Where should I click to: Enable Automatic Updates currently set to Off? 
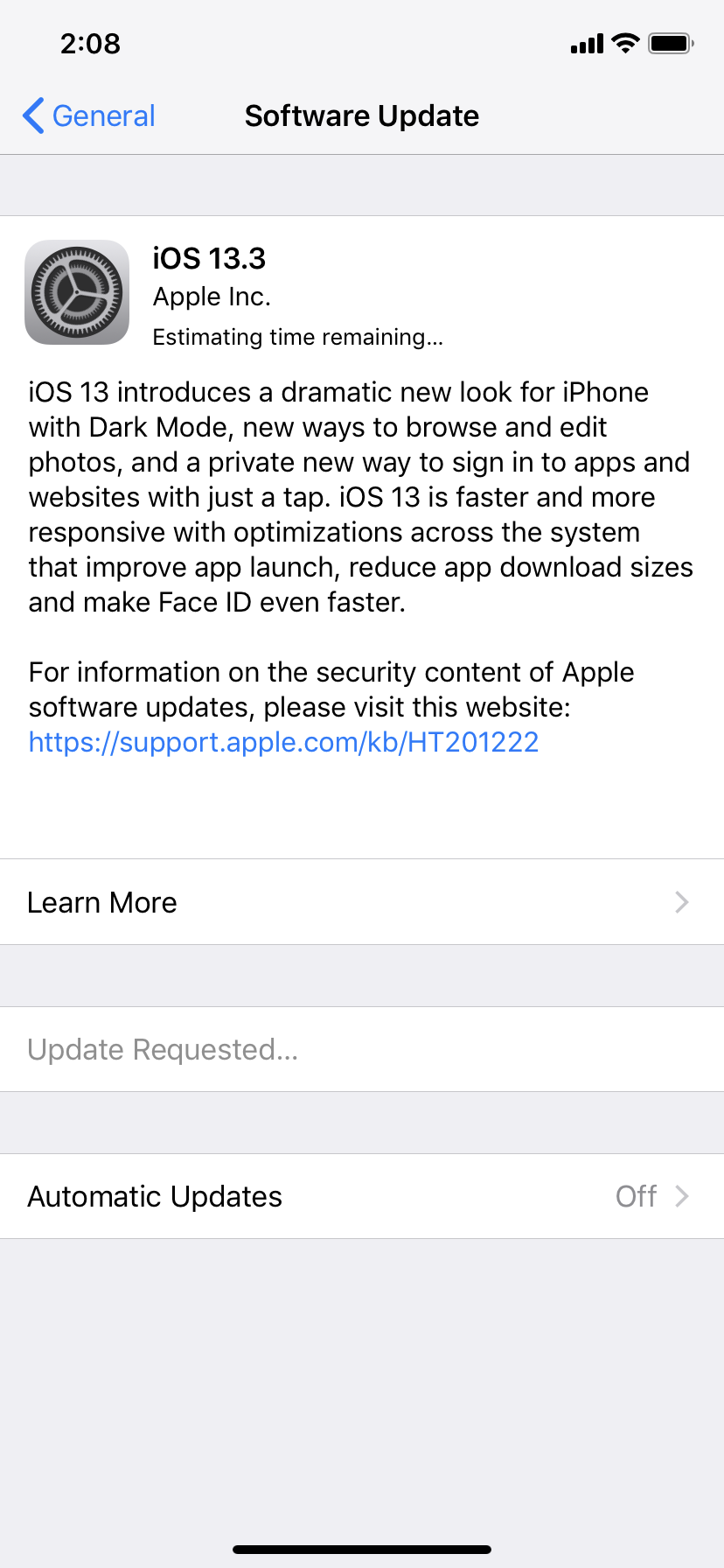click(637, 1196)
